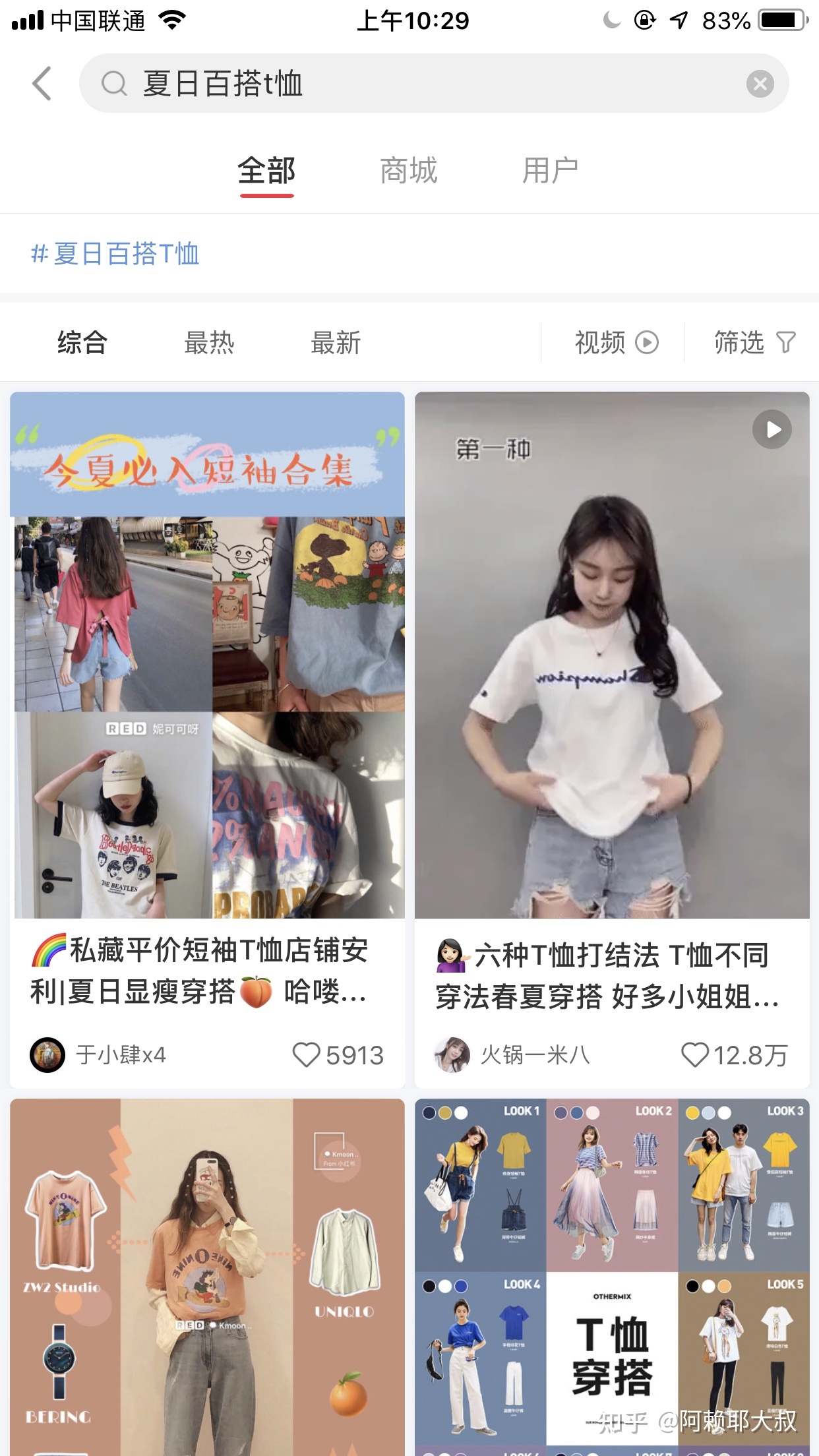Image resolution: width=819 pixels, height=1456 pixels.
Task: Select the 综合 sorting option
Action: [82, 343]
